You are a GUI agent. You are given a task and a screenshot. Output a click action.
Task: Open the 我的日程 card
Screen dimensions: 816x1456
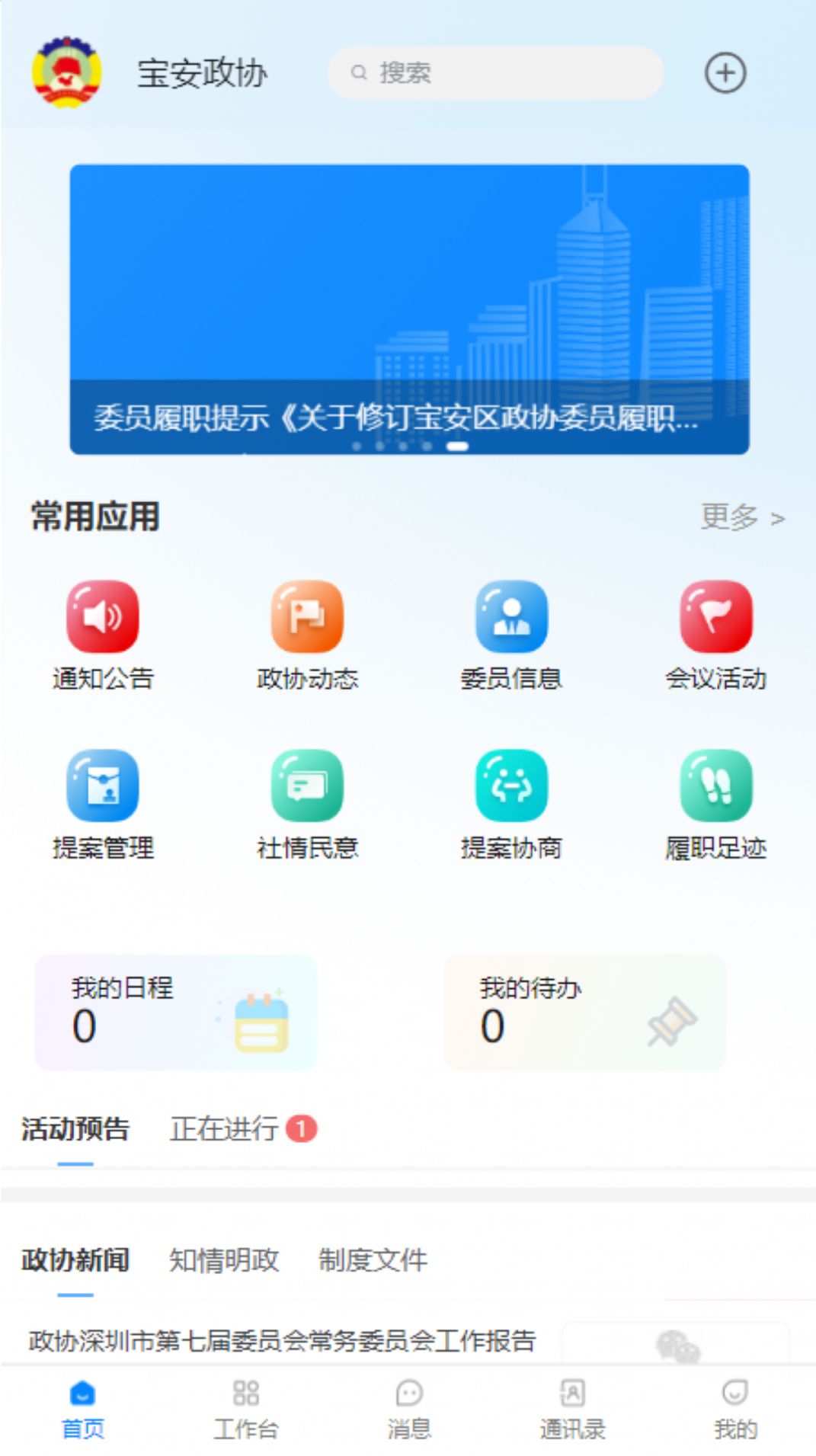176,1013
